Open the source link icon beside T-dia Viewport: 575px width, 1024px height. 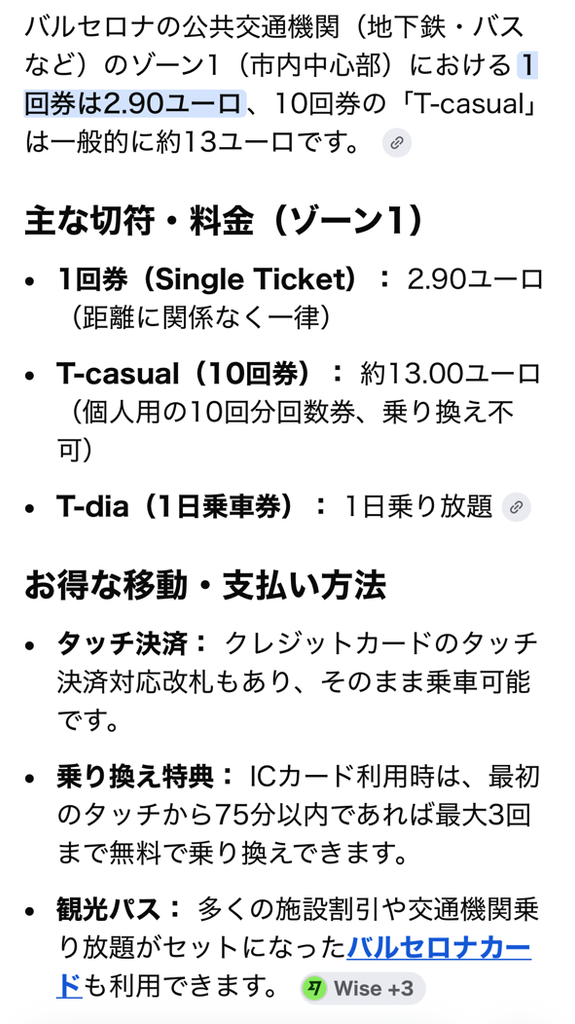[516, 507]
